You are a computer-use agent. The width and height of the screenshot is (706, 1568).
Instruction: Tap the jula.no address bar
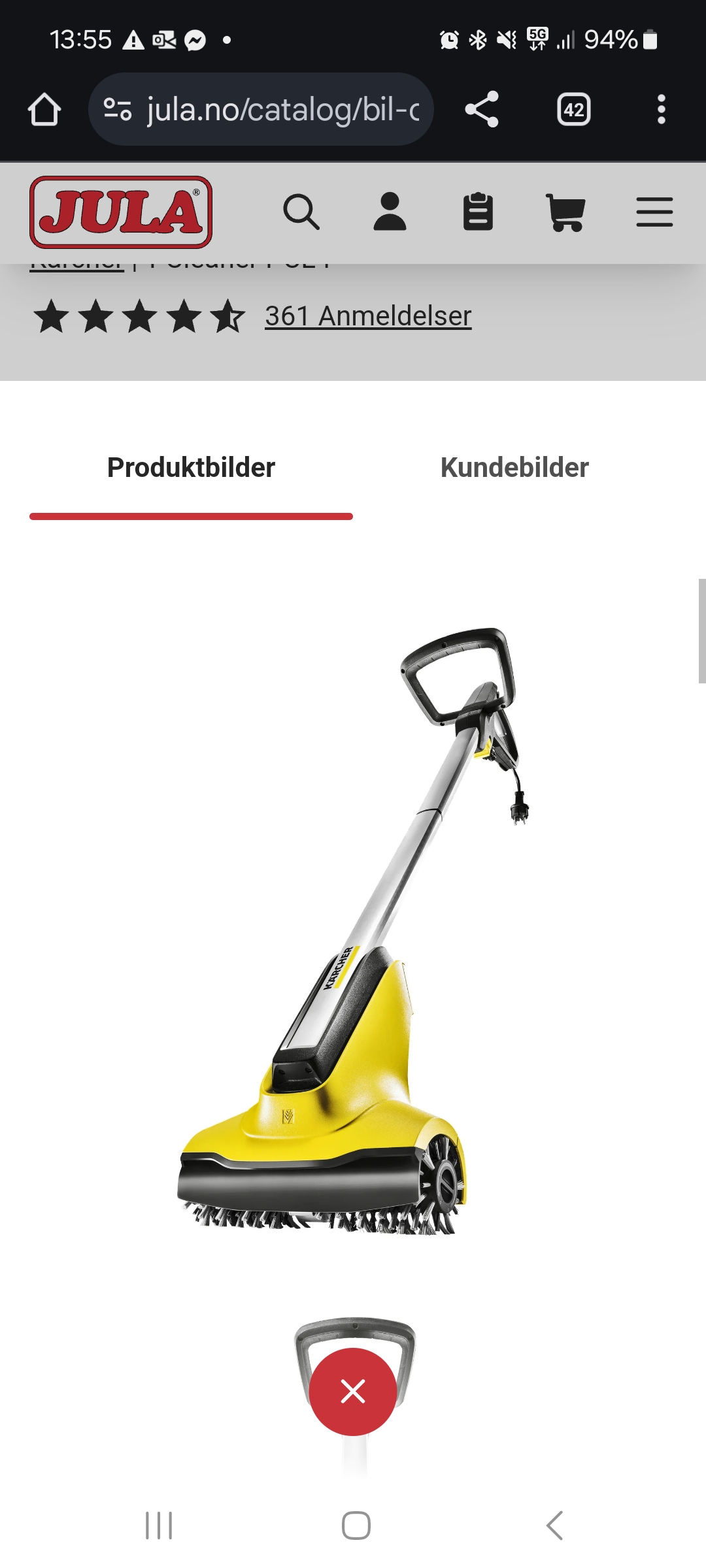click(261, 109)
